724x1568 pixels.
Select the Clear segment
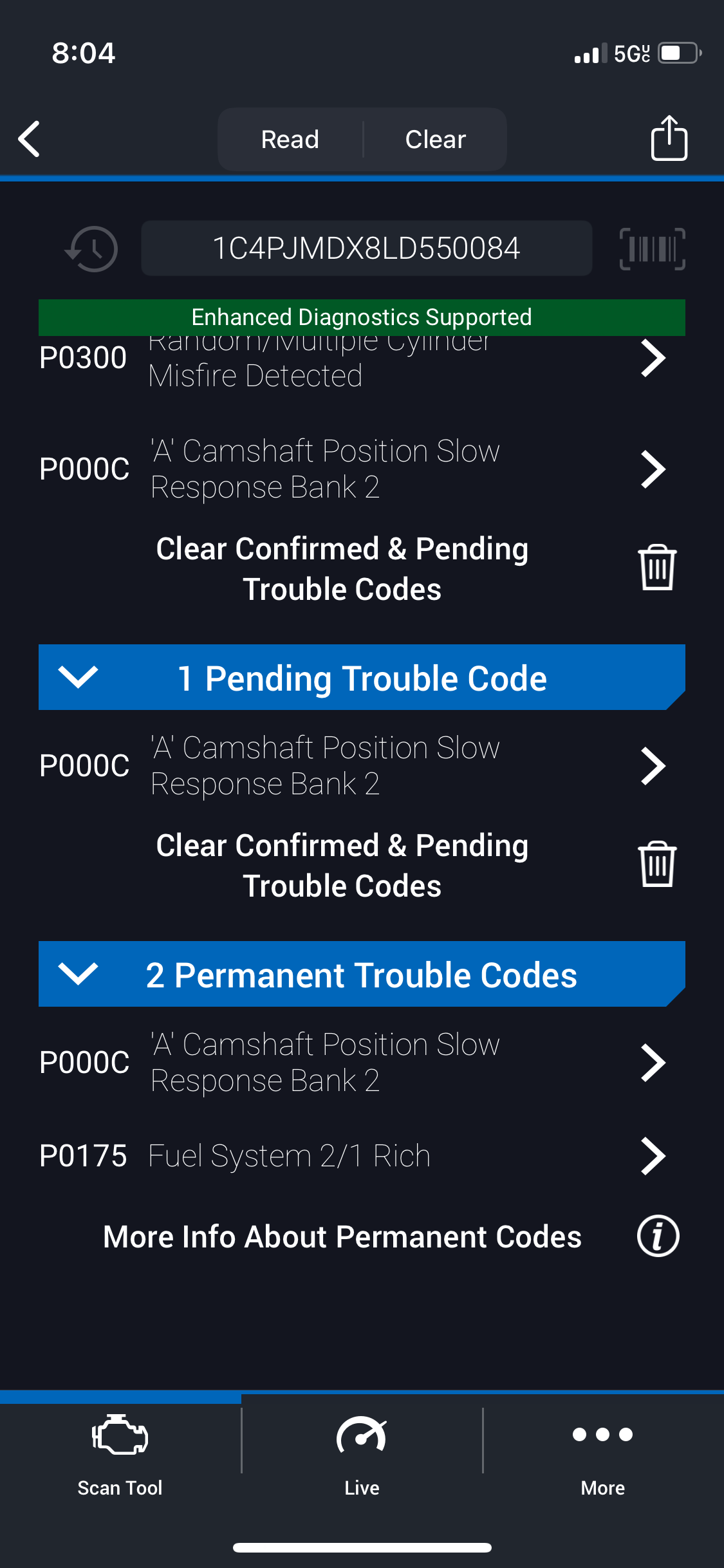(436, 139)
